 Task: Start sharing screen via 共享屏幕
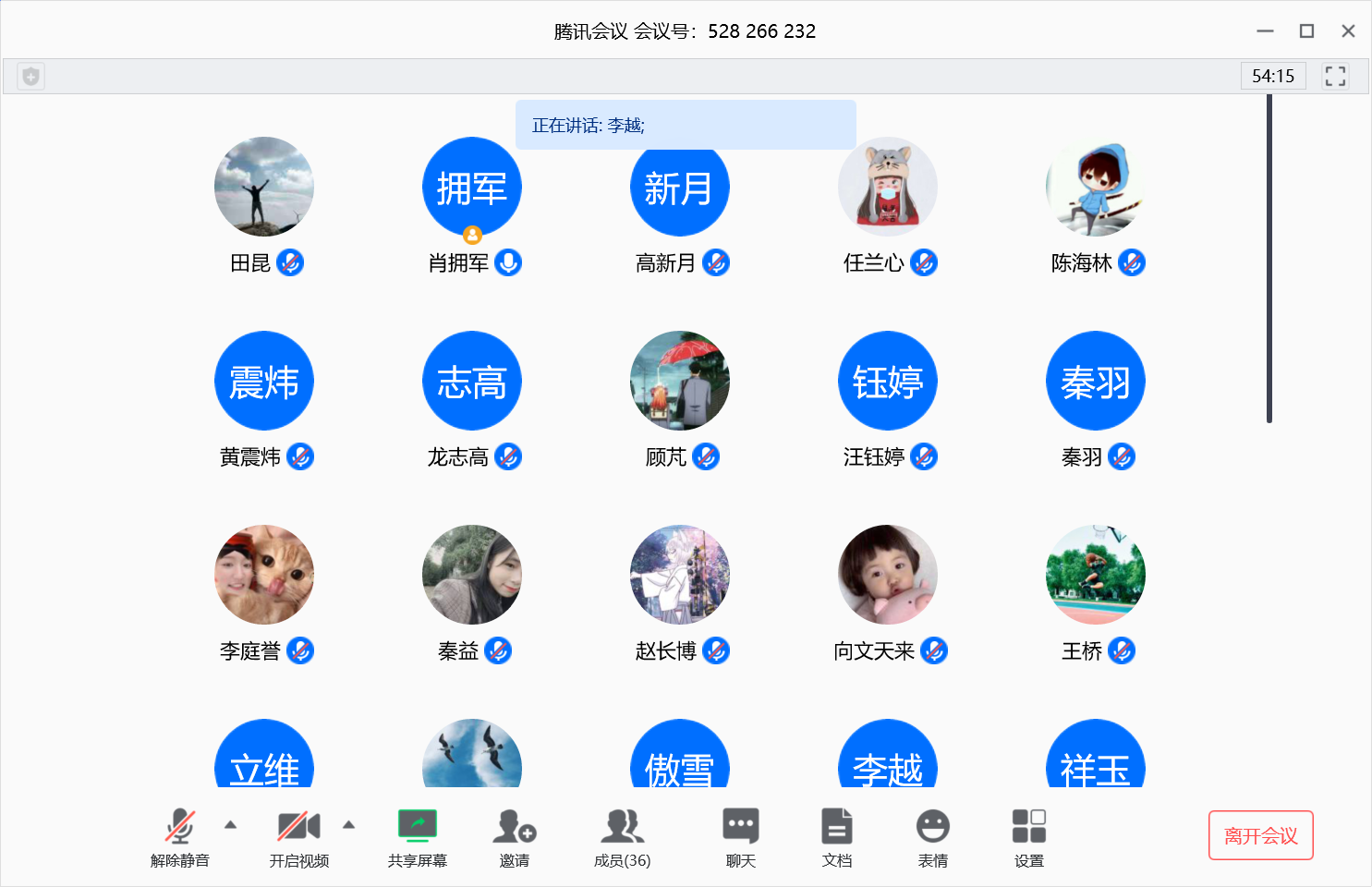[x=417, y=835]
